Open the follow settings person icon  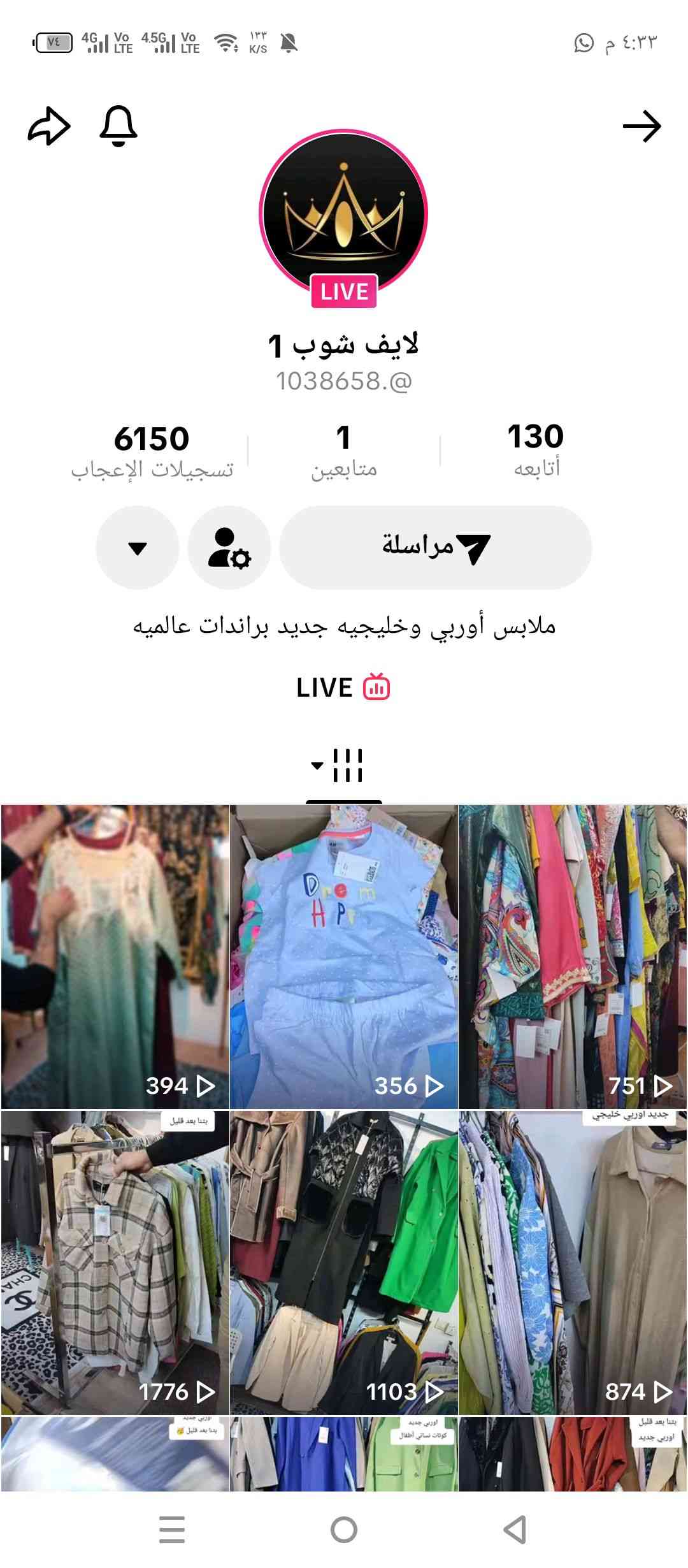coord(229,547)
